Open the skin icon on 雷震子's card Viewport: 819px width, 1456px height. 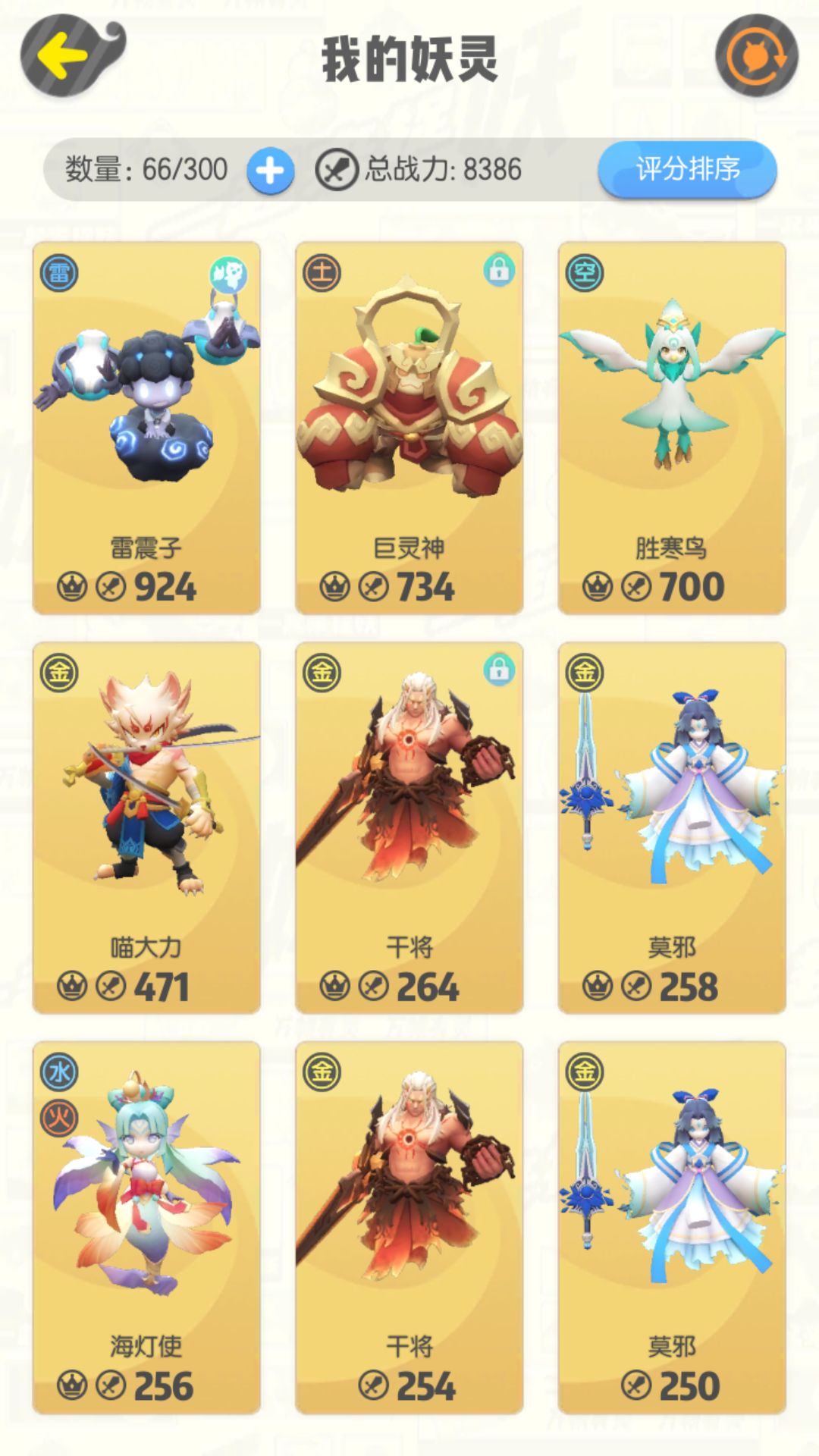[227, 275]
